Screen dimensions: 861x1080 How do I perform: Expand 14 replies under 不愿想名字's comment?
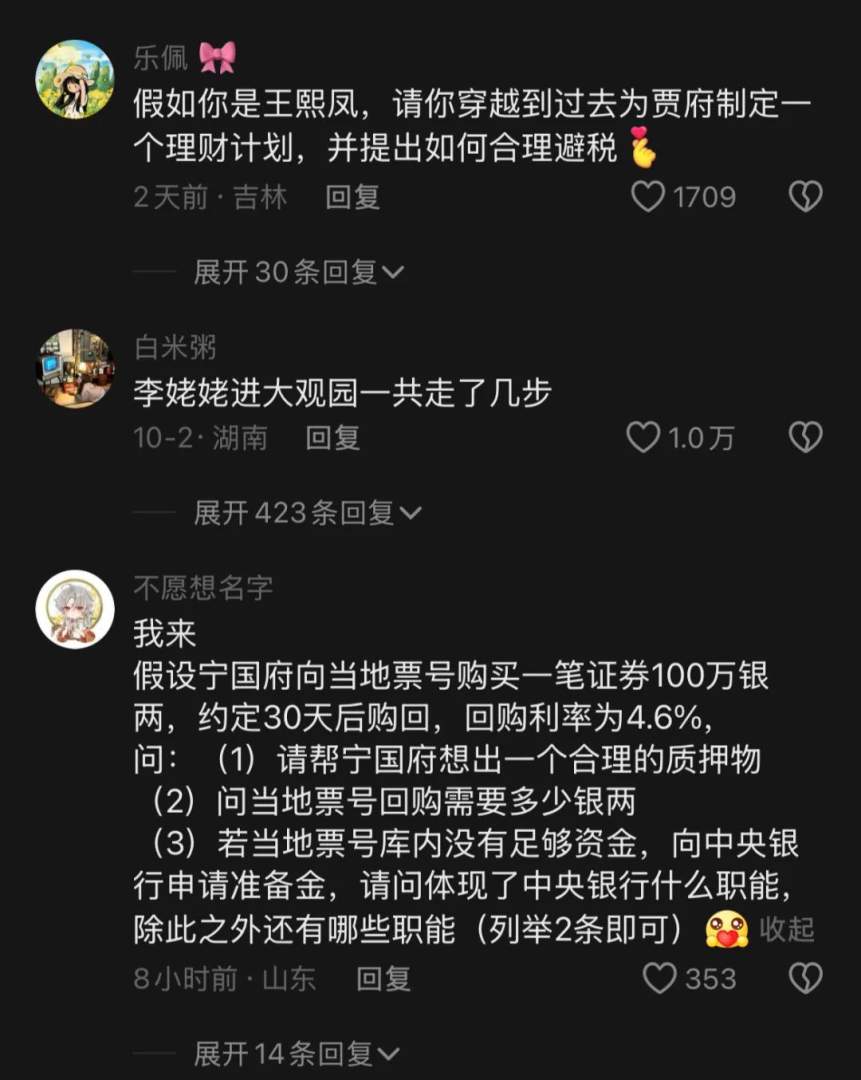click(297, 1053)
